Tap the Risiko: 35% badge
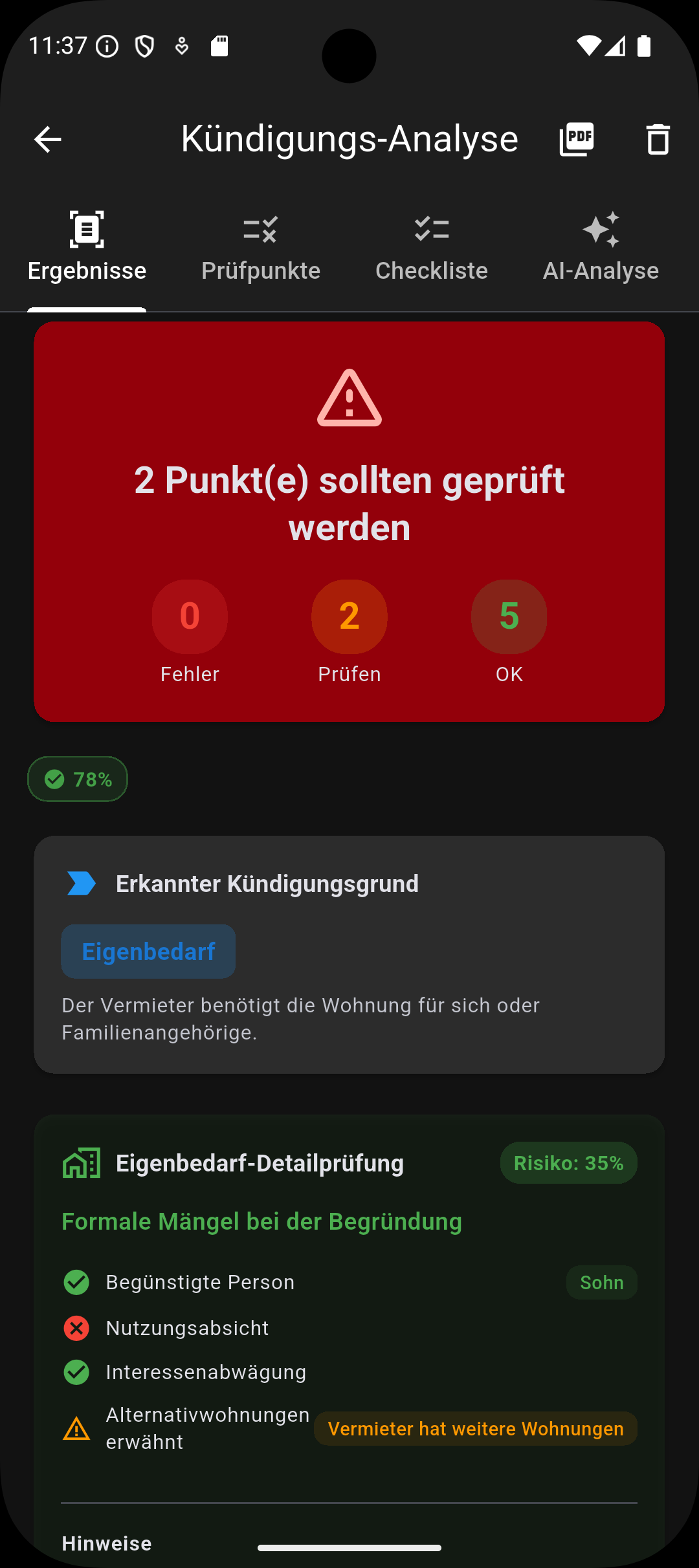 point(568,1162)
